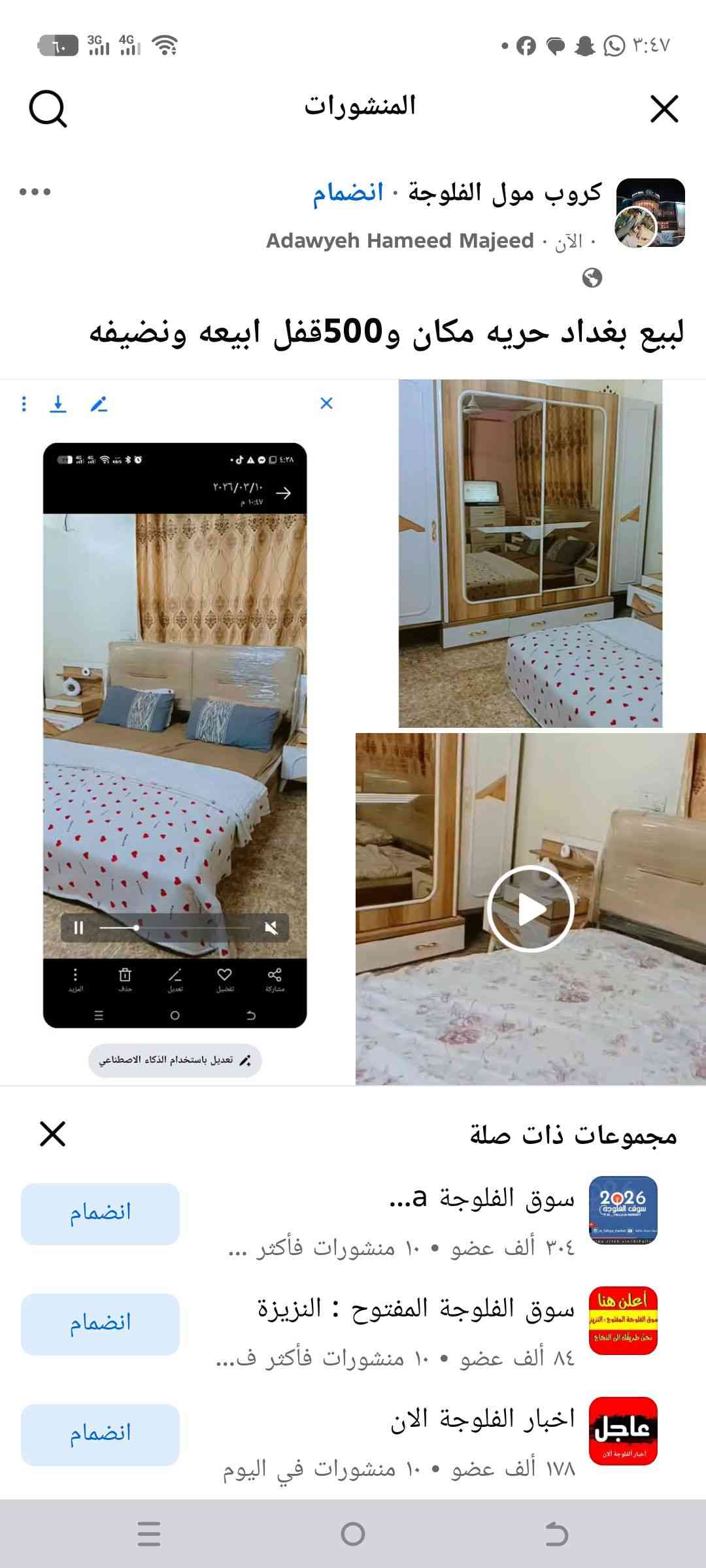706x1568 pixels.
Task: Open the اخبار الفلوجة الان group page
Action: click(482, 1418)
